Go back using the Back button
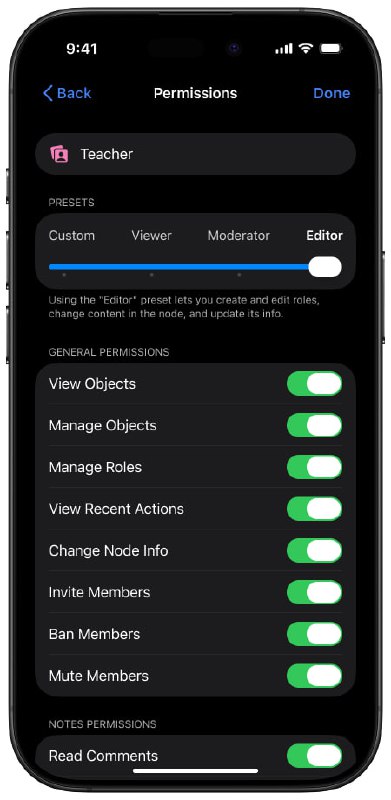This screenshot has width=391, height=800. [x=67, y=93]
